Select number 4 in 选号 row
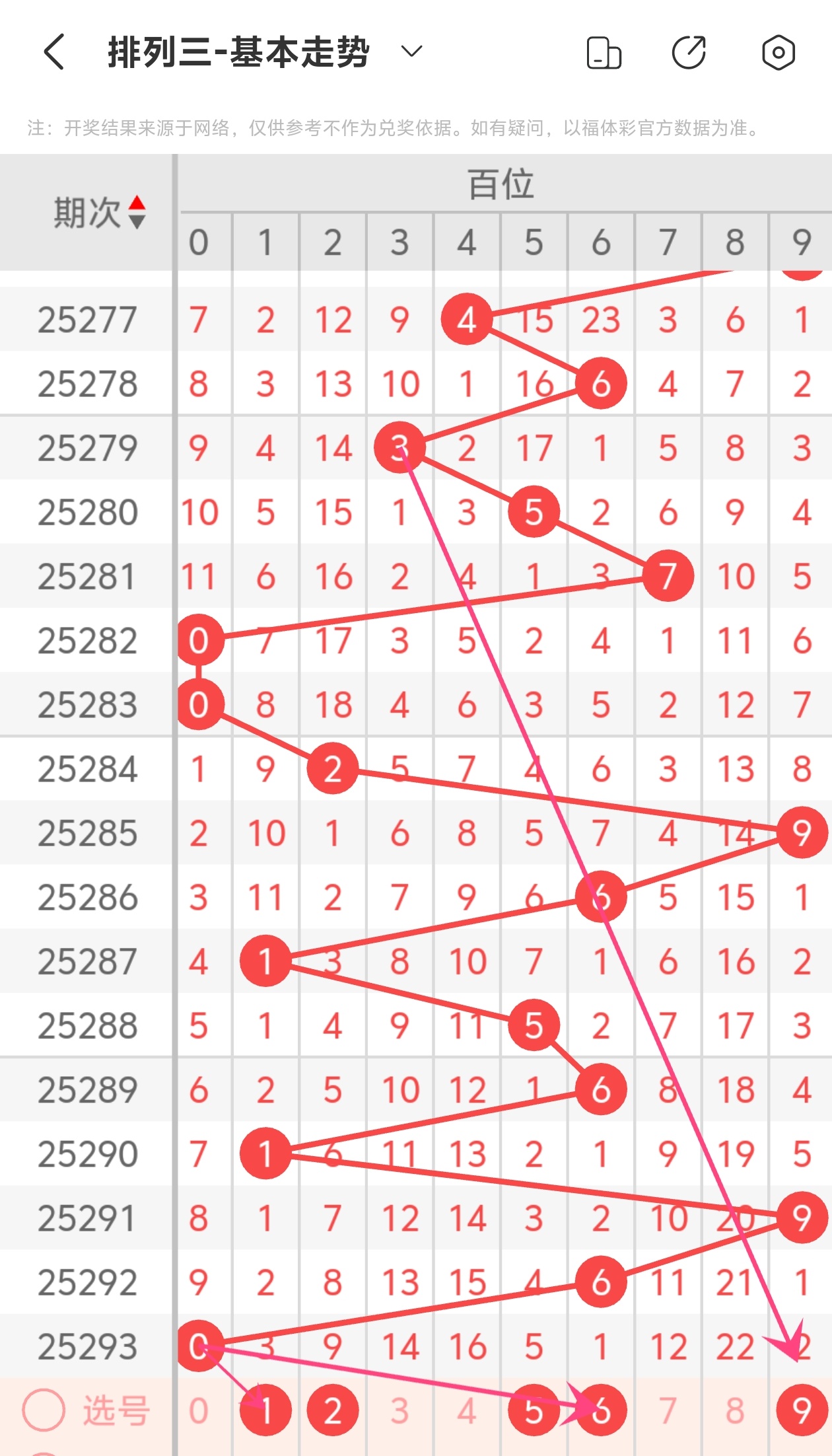The width and height of the screenshot is (832, 1456). (x=467, y=1410)
